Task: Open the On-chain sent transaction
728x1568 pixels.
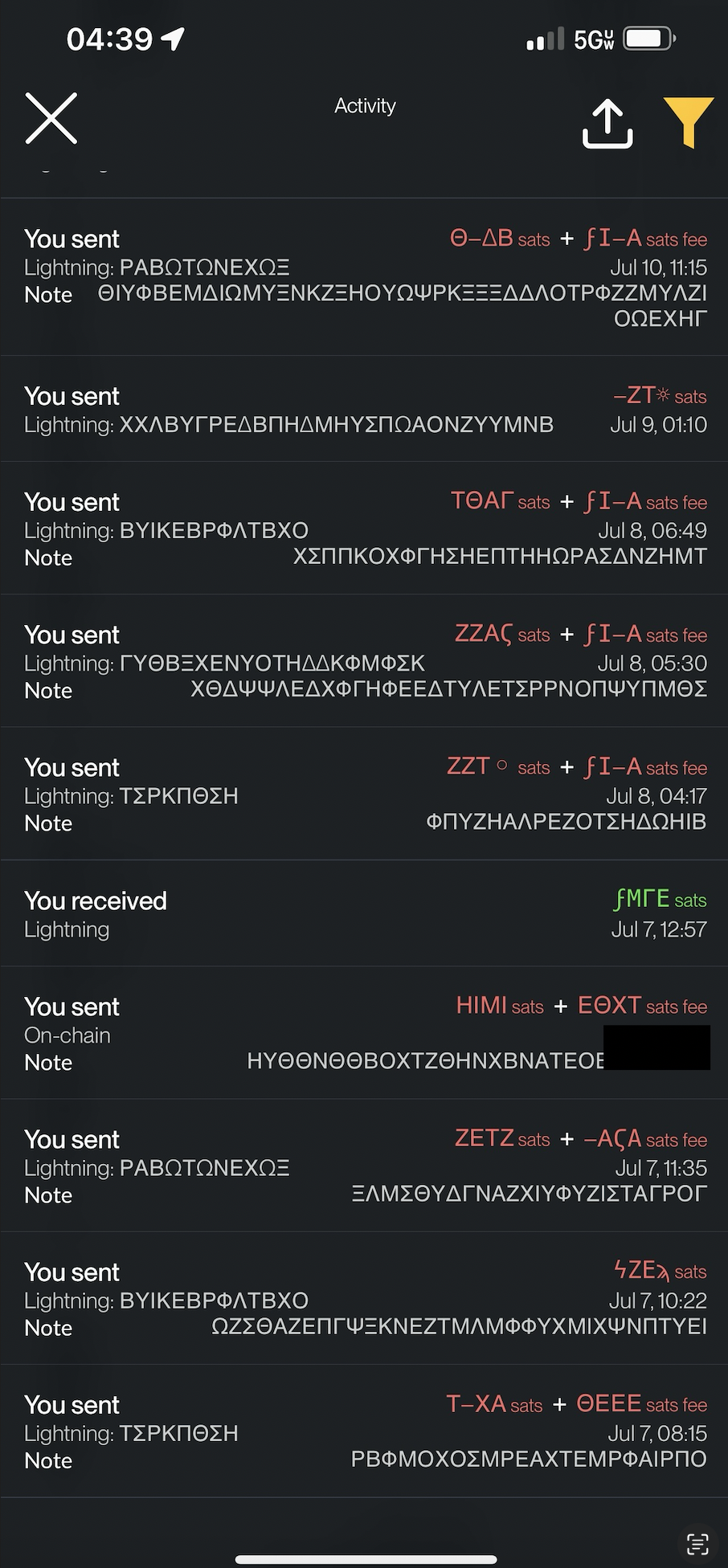Action: point(364,1032)
